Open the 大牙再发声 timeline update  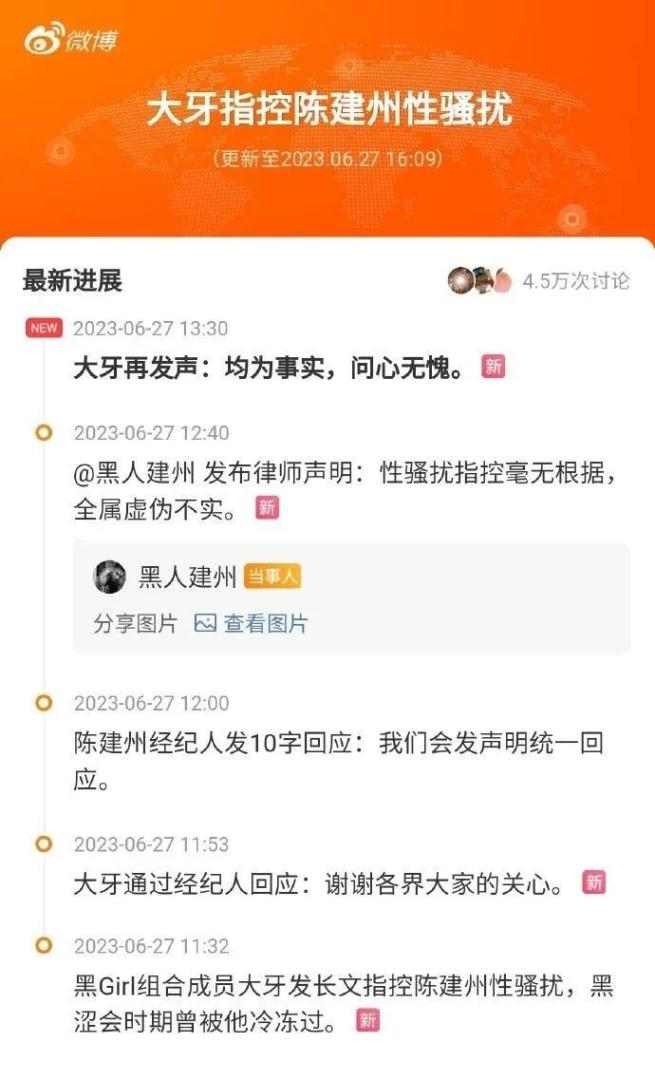pyautogui.click(x=270, y=367)
